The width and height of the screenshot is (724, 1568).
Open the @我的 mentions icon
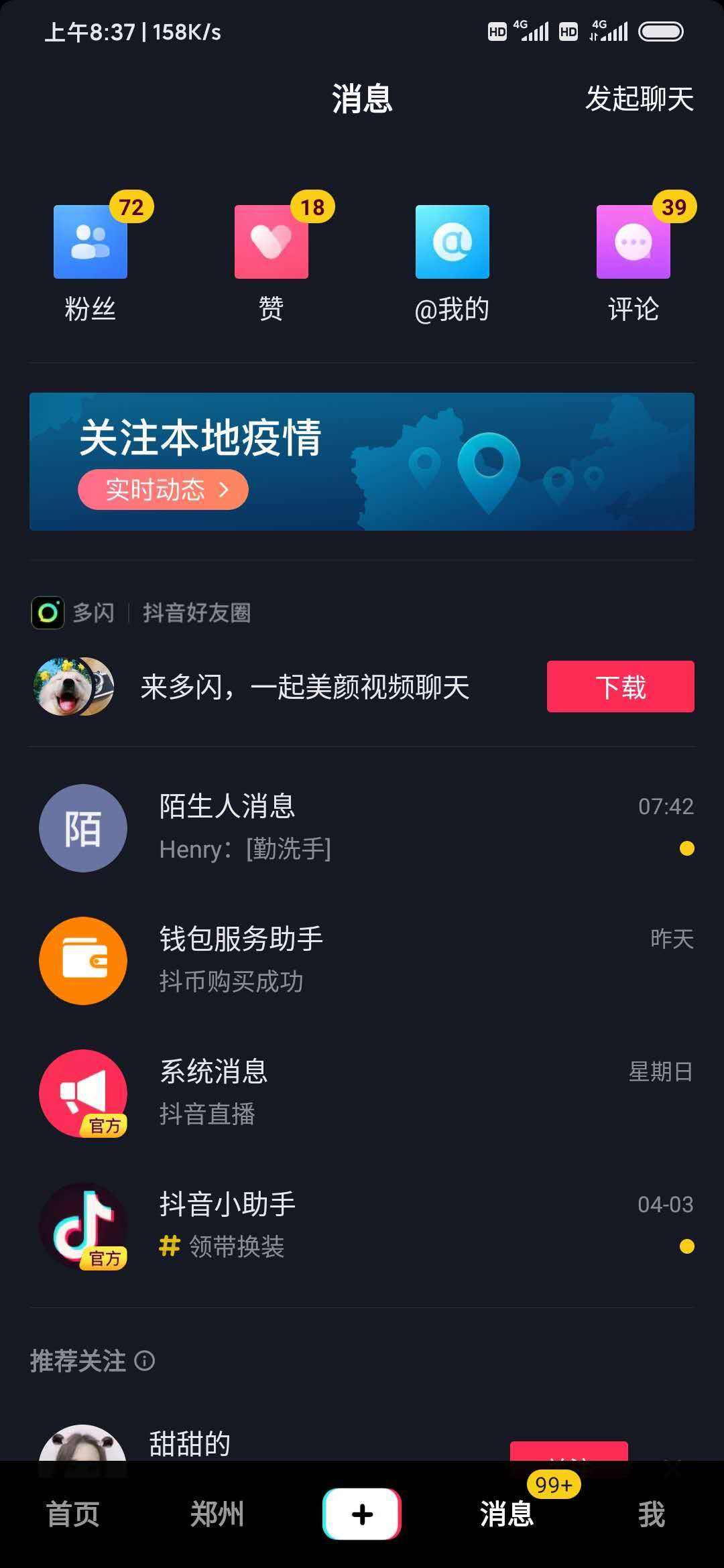(x=451, y=243)
